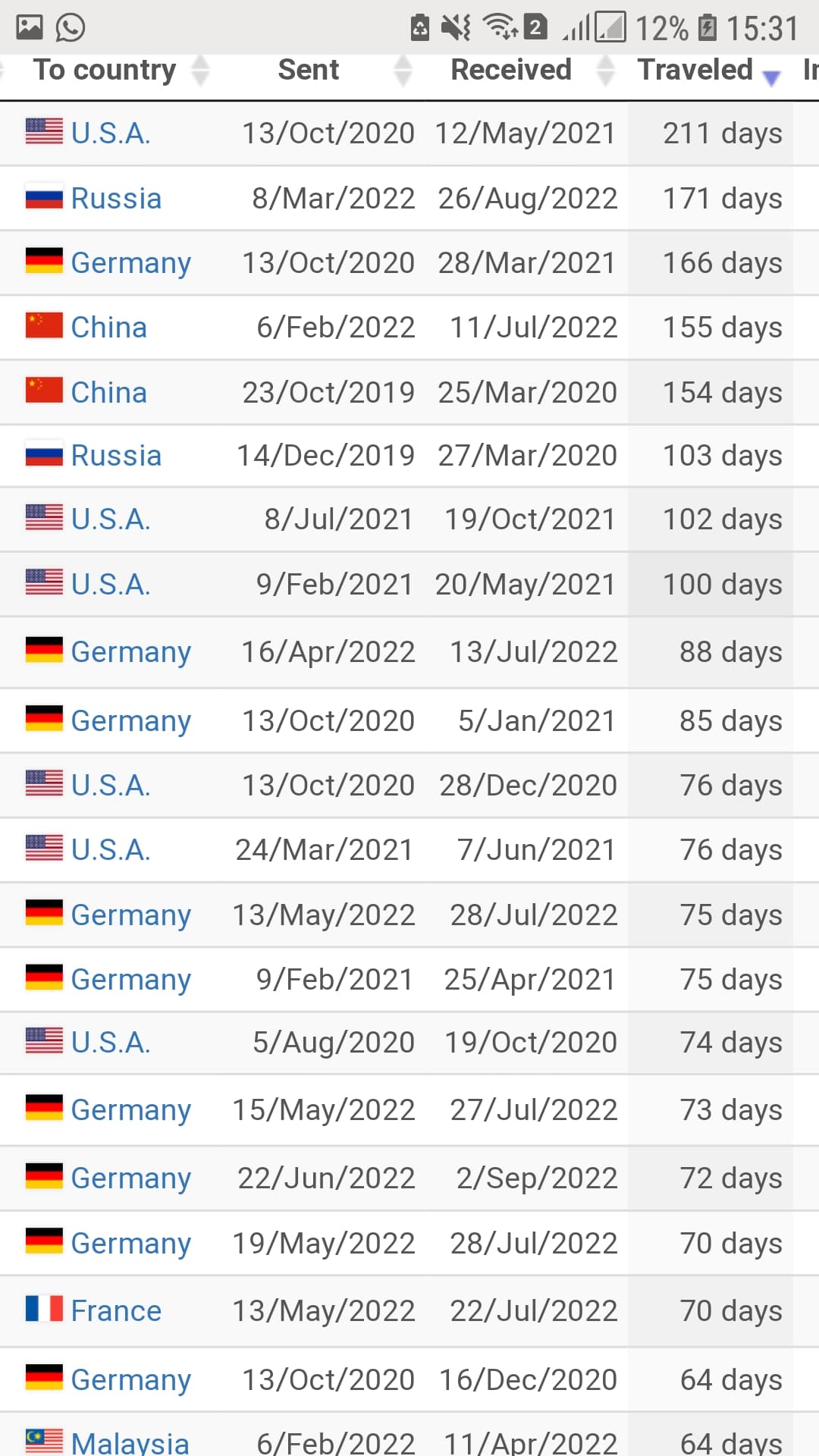Open the Malaysia country link

[x=130, y=1442]
